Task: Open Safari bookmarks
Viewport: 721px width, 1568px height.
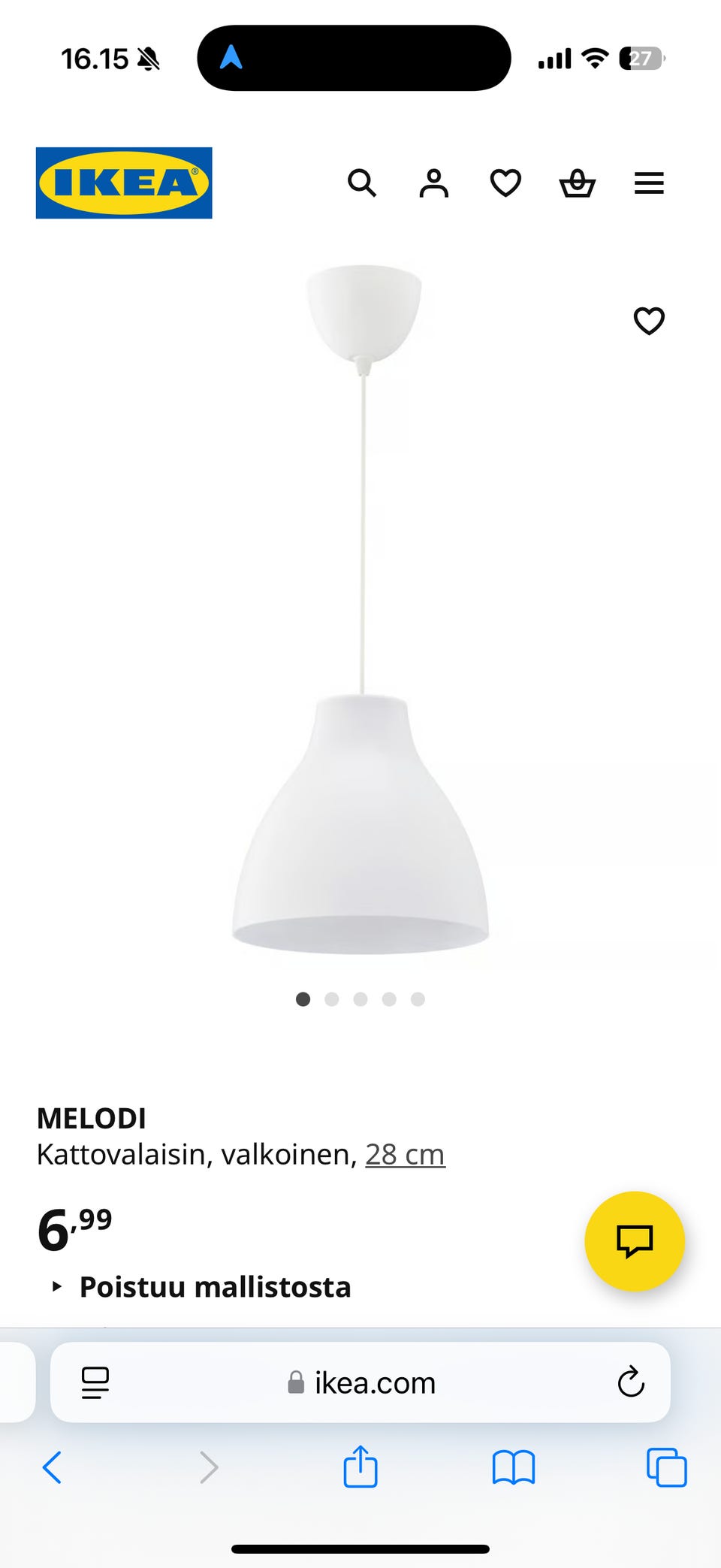Action: click(x=514, y=1467)
